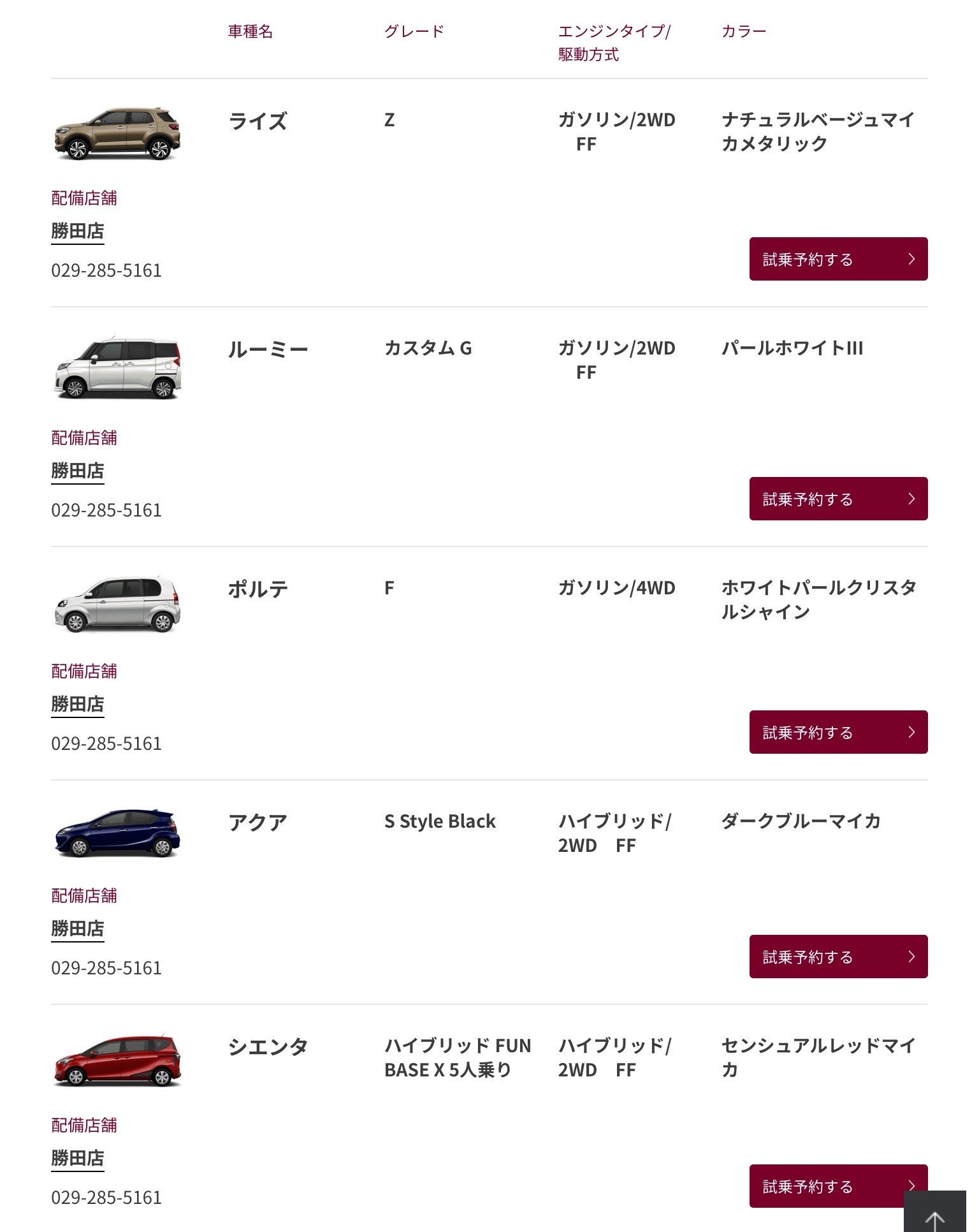
Task: Book a test drive for ルーミー
Action: tap(838, 499)
